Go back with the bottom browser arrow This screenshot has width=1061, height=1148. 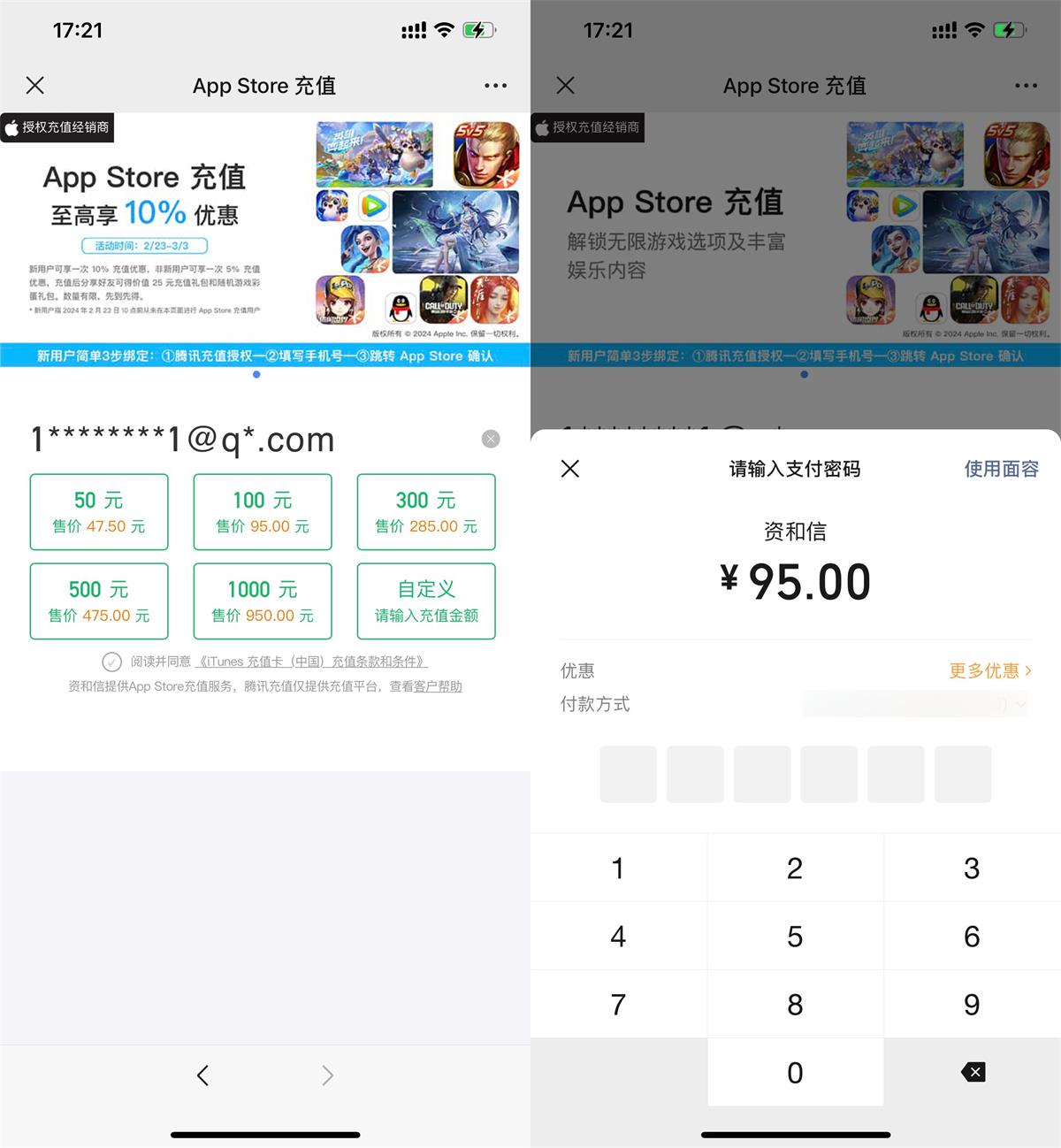[203, 1075]
